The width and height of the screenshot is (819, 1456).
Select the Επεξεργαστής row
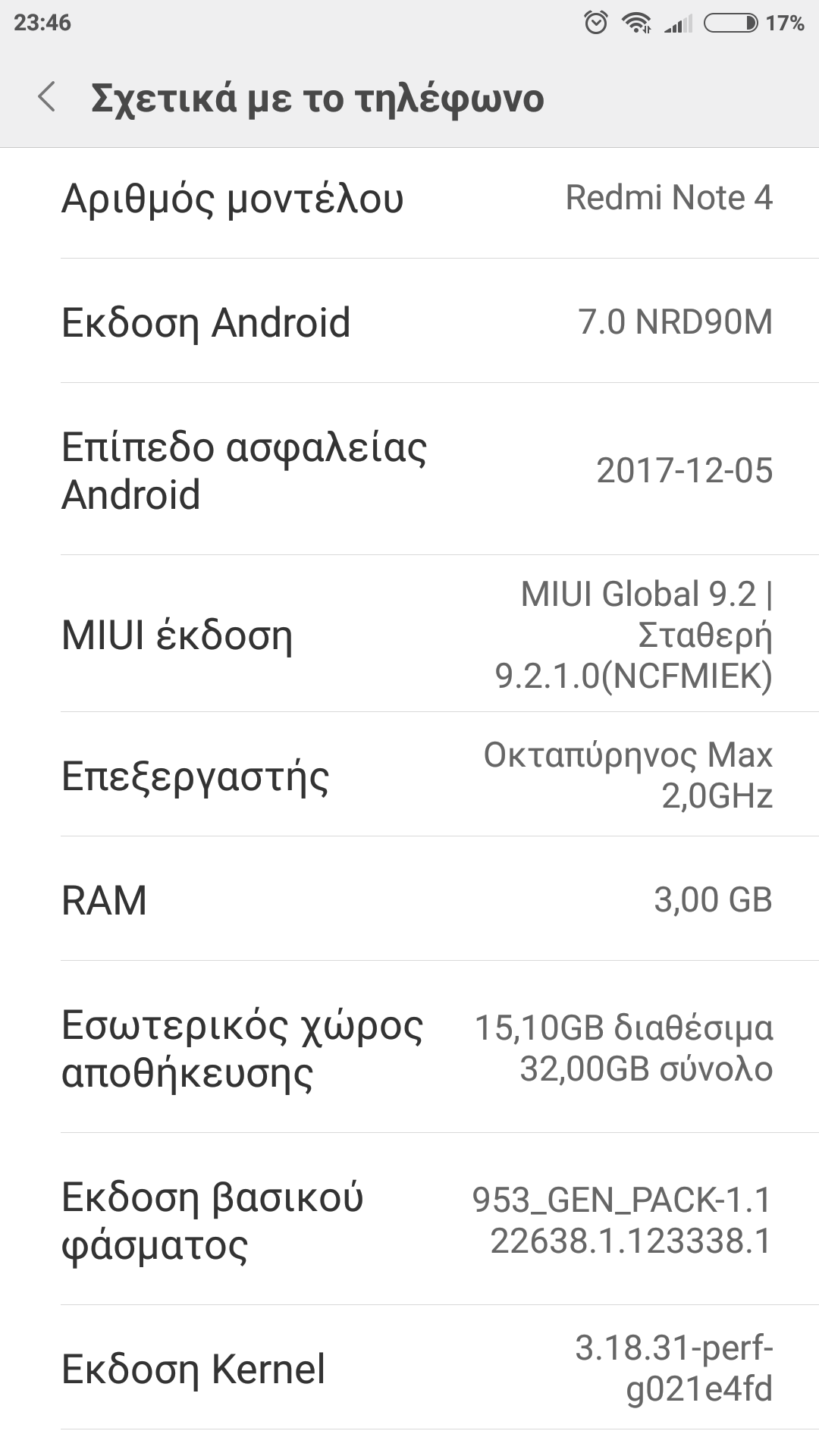click(409, 776)
